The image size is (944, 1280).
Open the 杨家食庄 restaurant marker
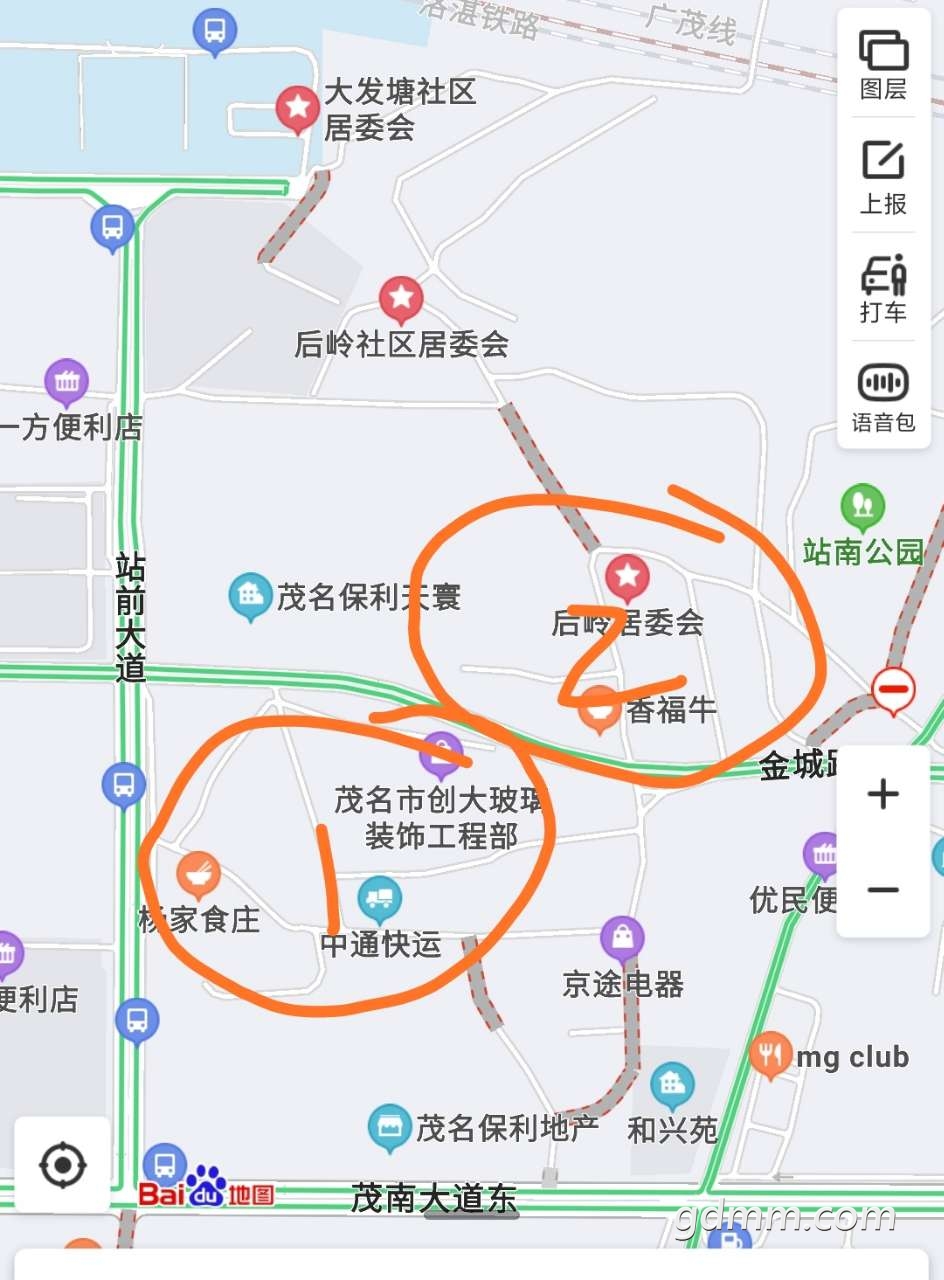[x=198, y=874]
